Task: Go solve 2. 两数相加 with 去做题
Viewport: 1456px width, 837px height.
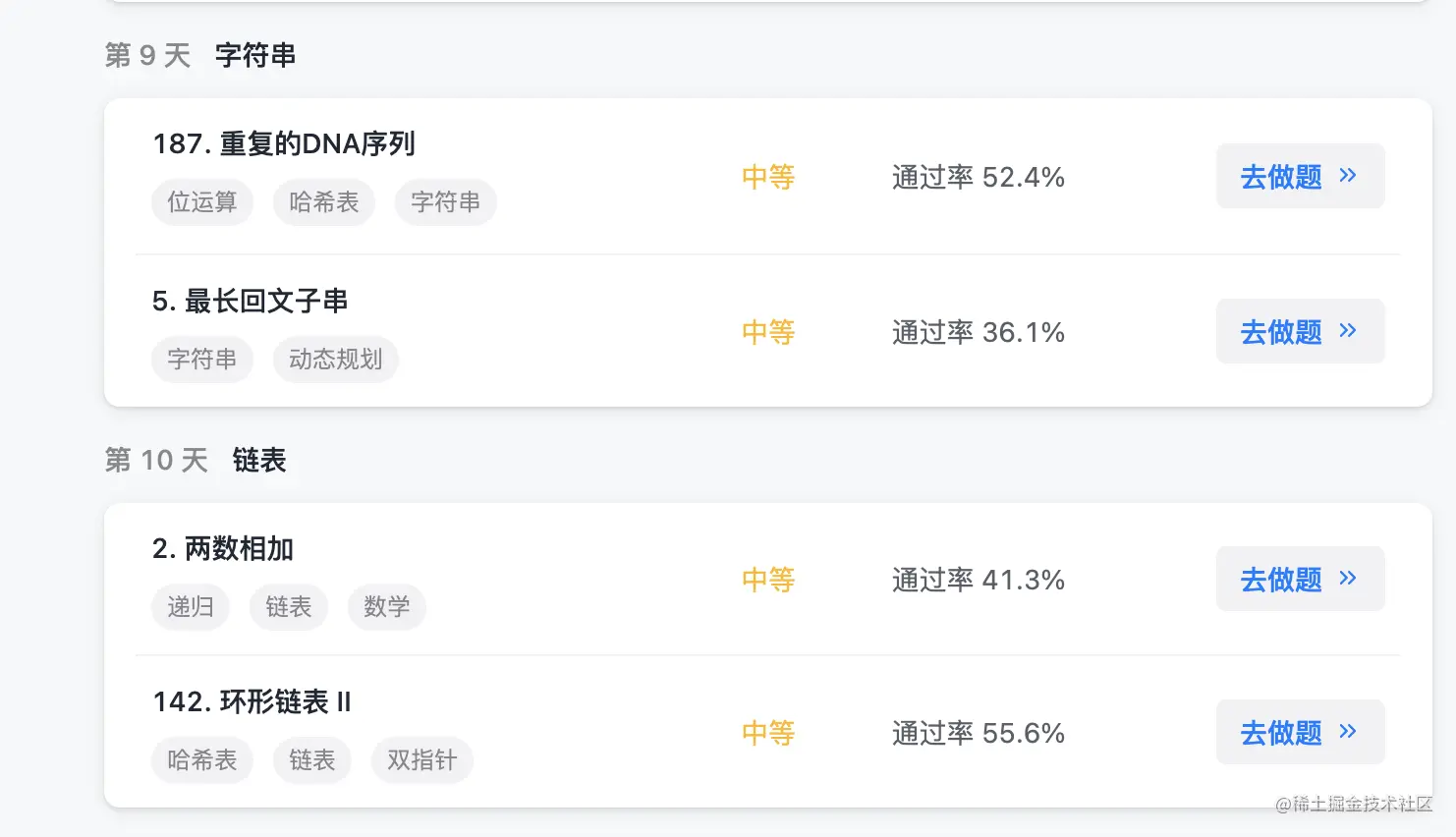Action: (x=1299, y=580)
